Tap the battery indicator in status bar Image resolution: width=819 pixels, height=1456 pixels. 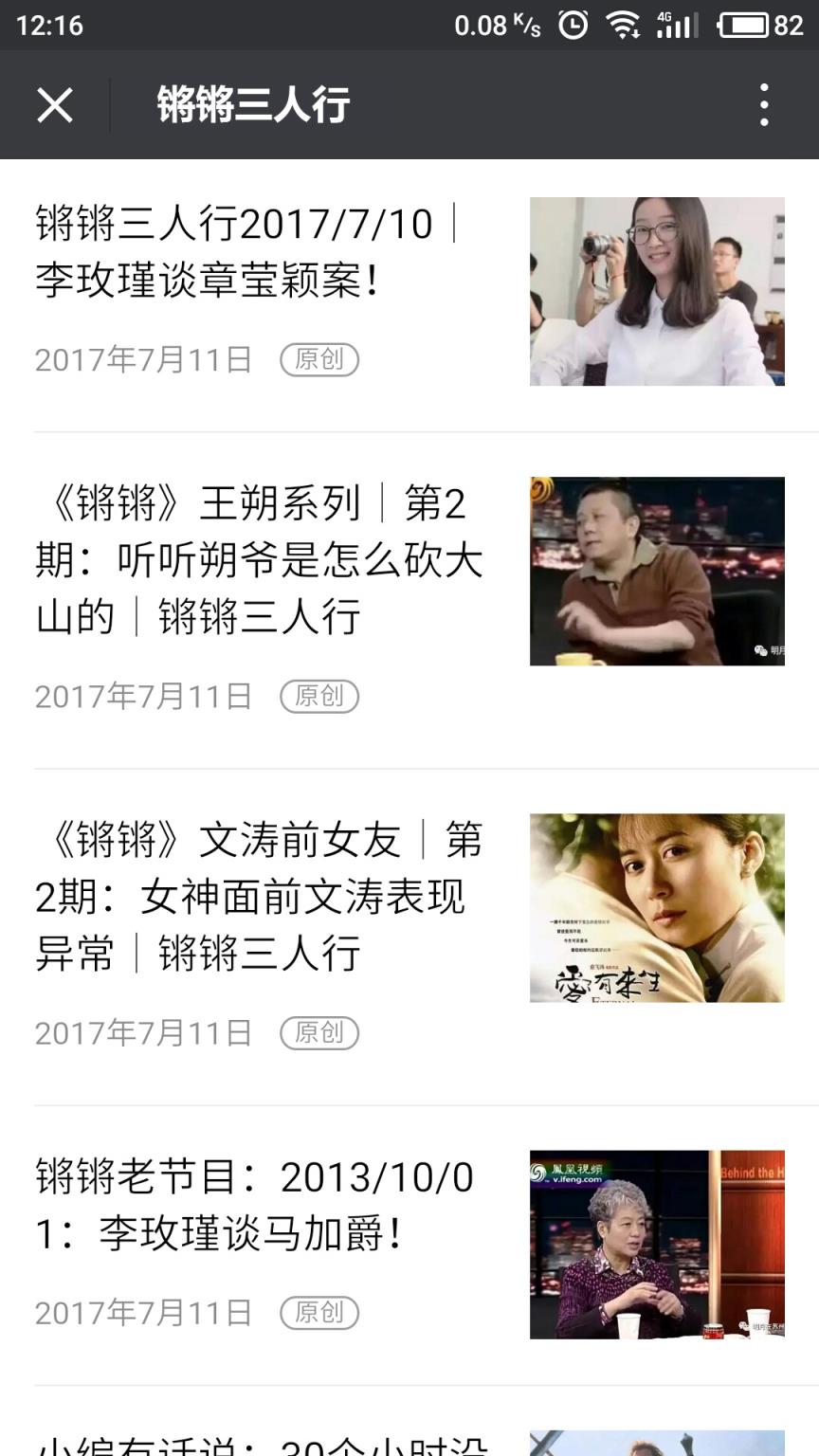(747, 26)
